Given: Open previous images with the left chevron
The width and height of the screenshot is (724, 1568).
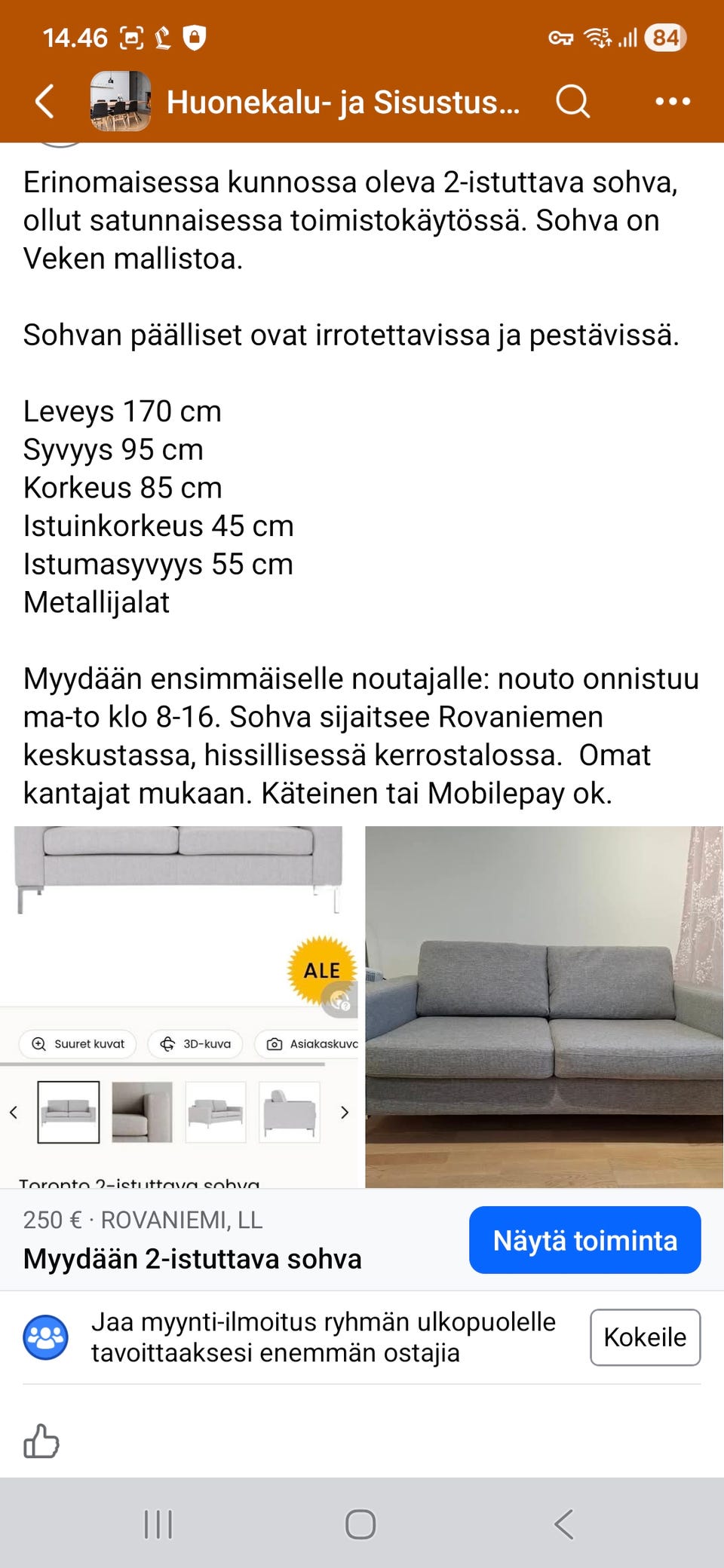Looking at the screenshot, I should 14,1112.
